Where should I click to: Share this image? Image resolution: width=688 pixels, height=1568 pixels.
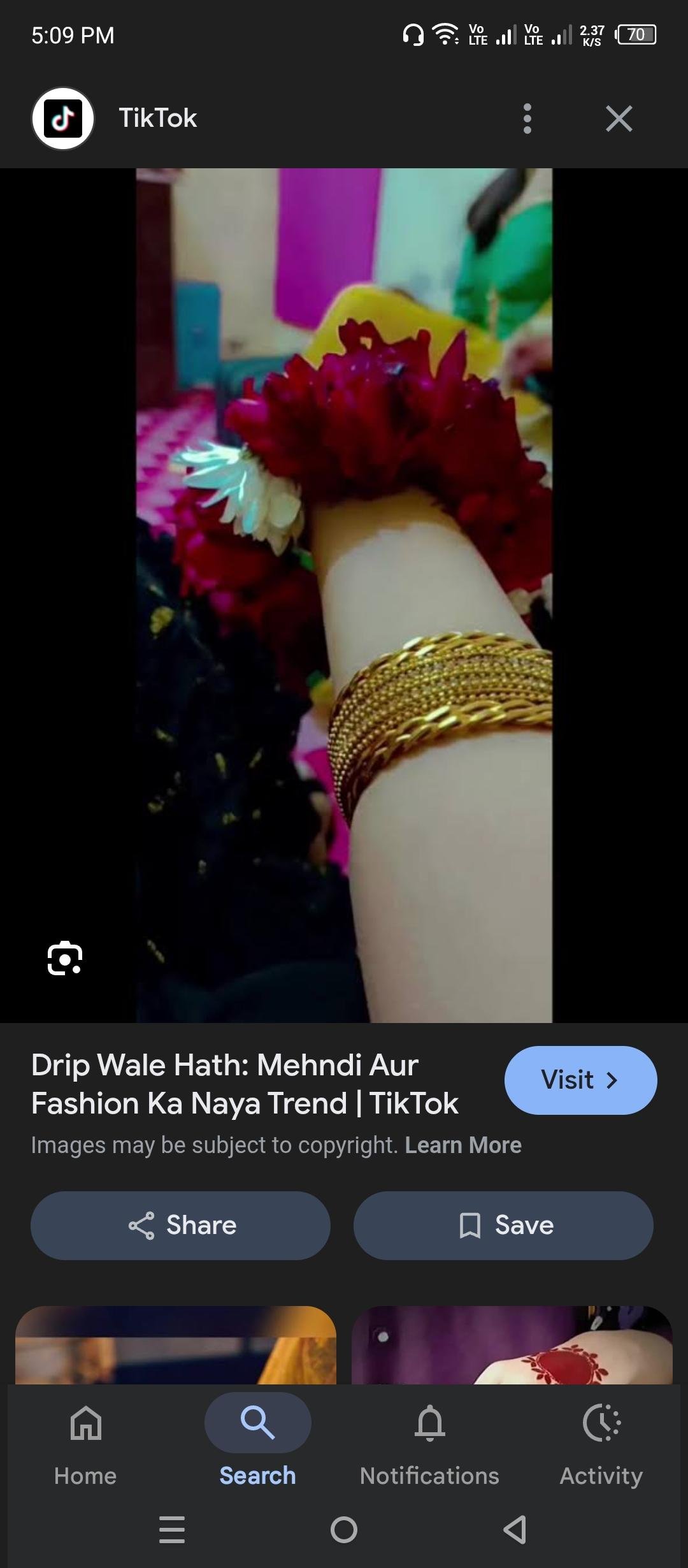180,1225
